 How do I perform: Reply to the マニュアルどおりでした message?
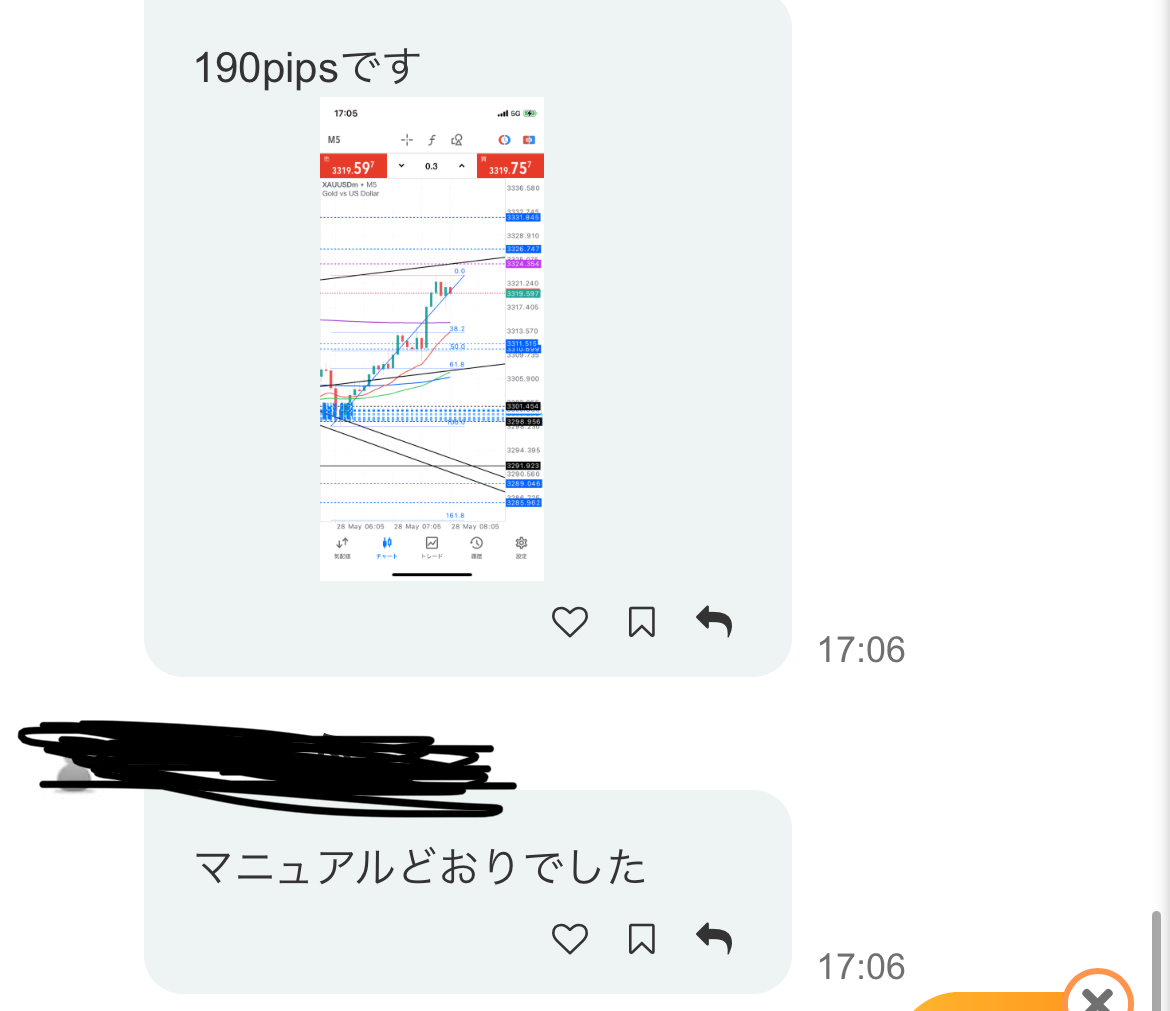click(x=714, y=938)
